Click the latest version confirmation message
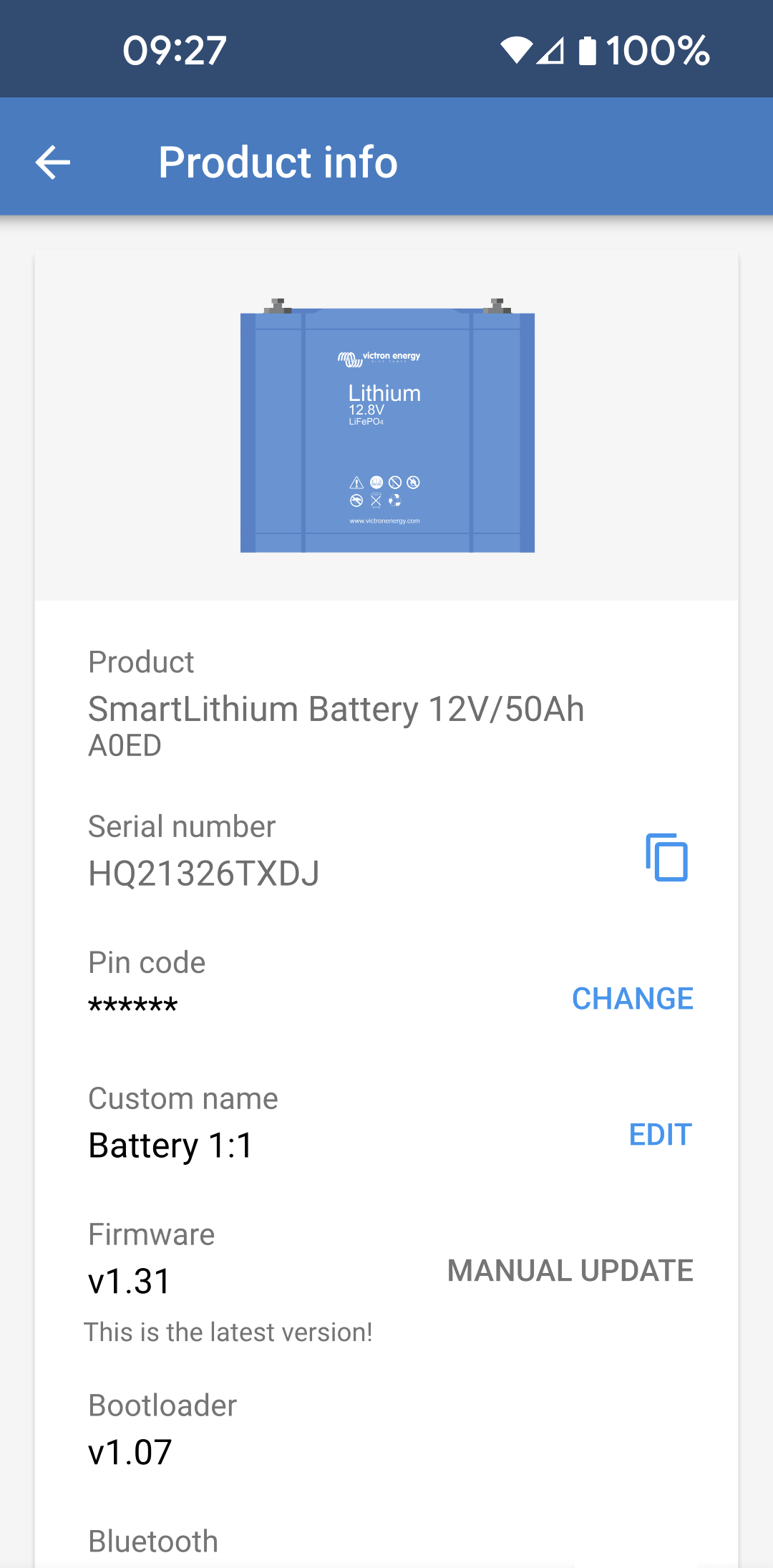This screenshot has height=1568, width=773. pyautogui.click(x=229, y=1332)
